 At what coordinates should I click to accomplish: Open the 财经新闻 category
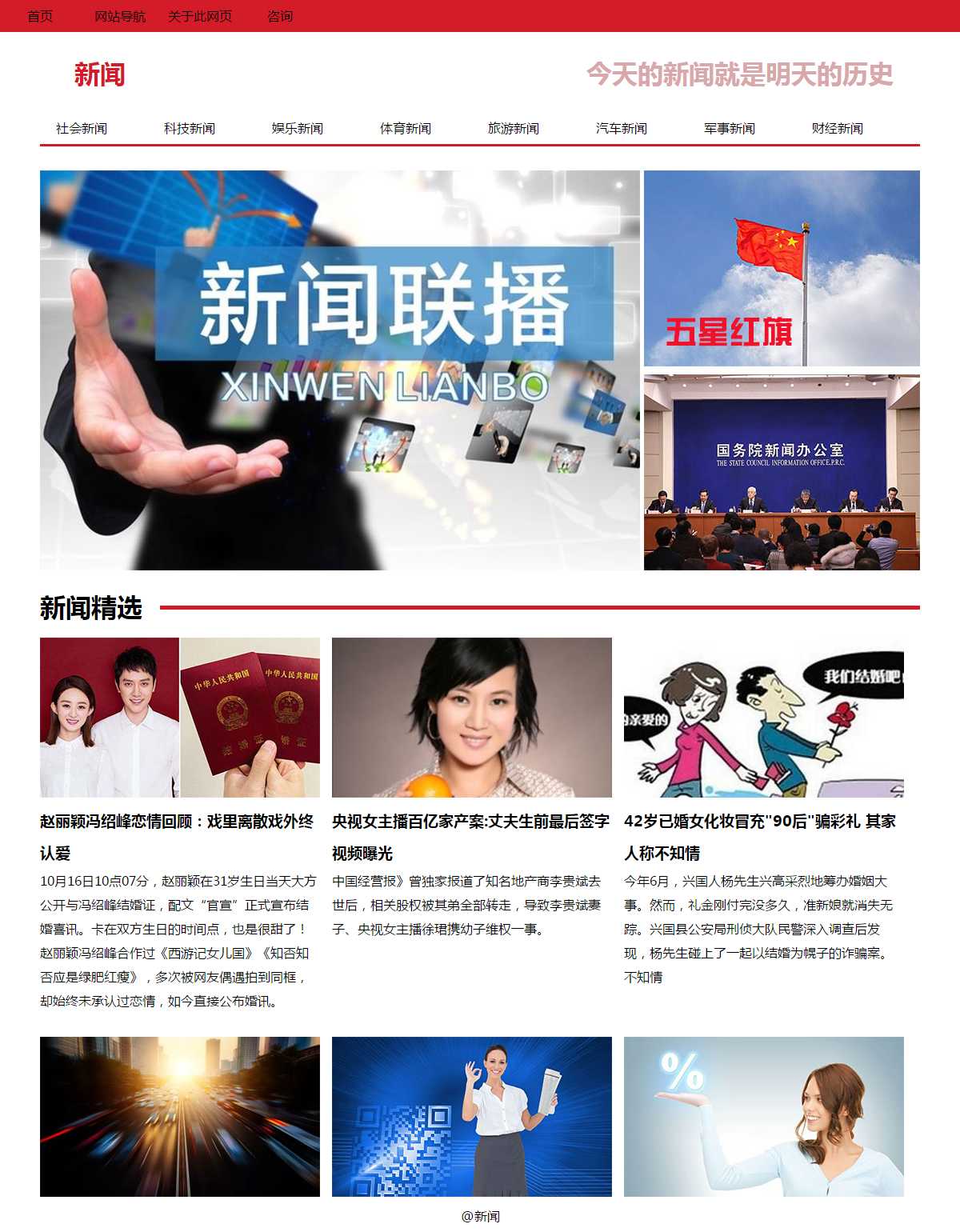pyautogui.click(x=838, y=128)
